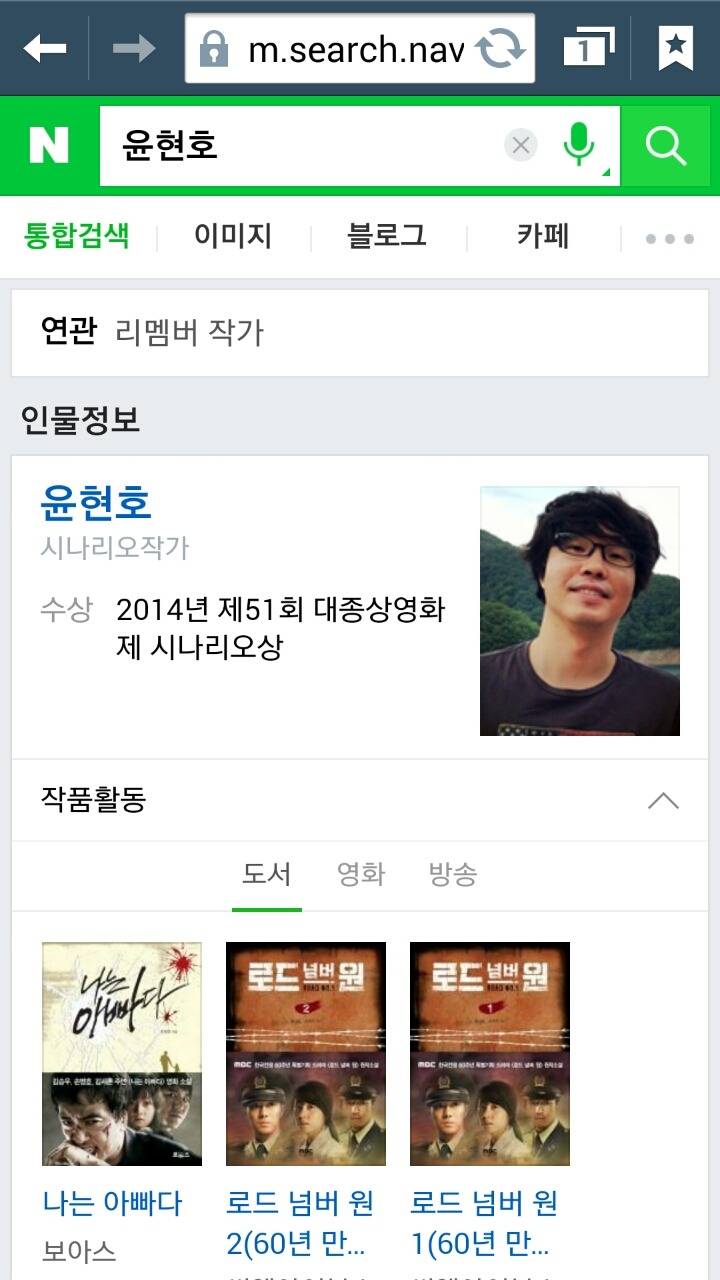Image resolution: width=720 pixels, height=1280 pixels.
Task: Switch to the 영화 works tab
Action: pos(360,875)
